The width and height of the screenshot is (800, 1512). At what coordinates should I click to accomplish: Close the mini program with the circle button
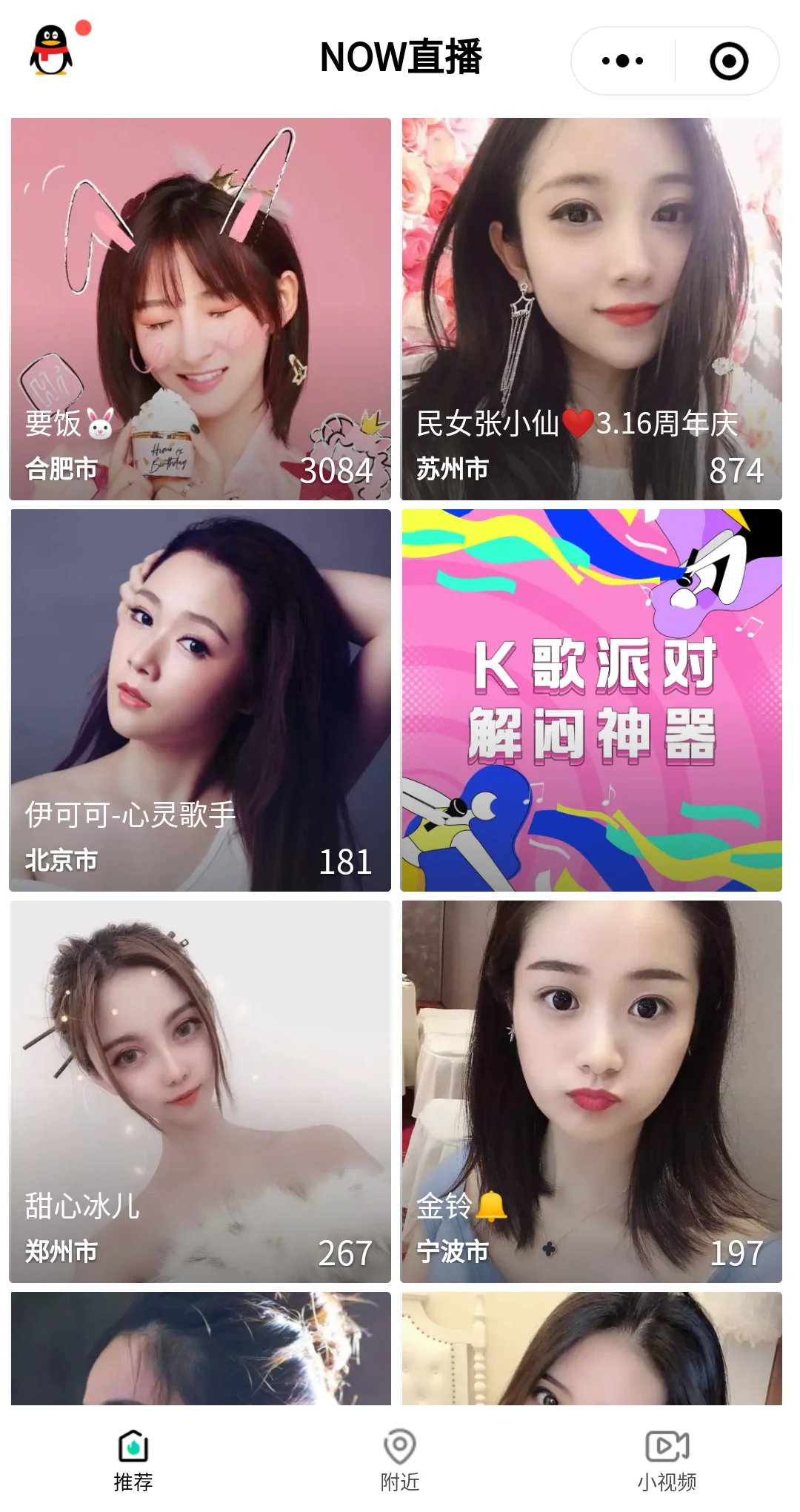[729, 61]
